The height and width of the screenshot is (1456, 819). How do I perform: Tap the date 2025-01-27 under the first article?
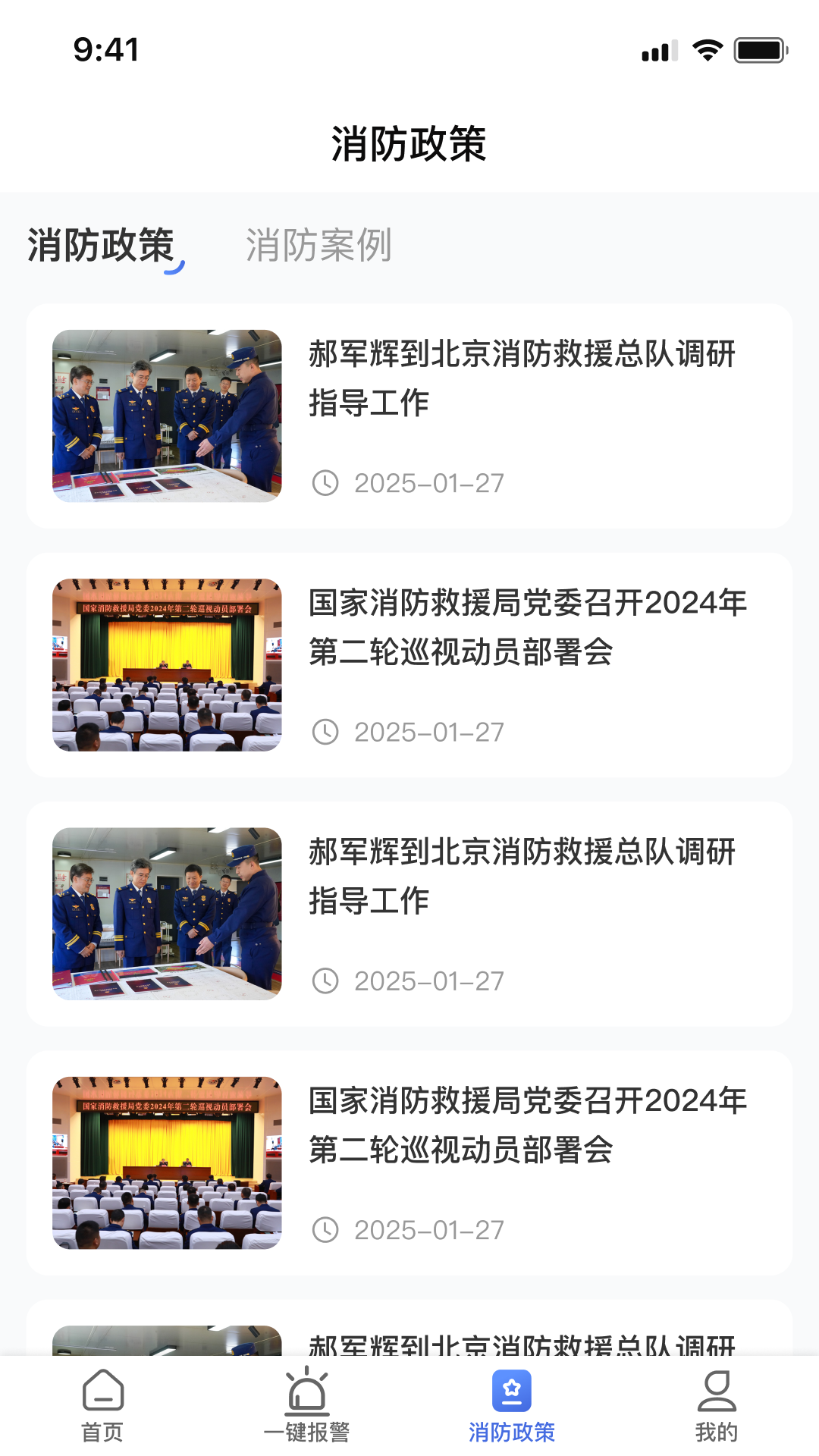coord(428,483)
